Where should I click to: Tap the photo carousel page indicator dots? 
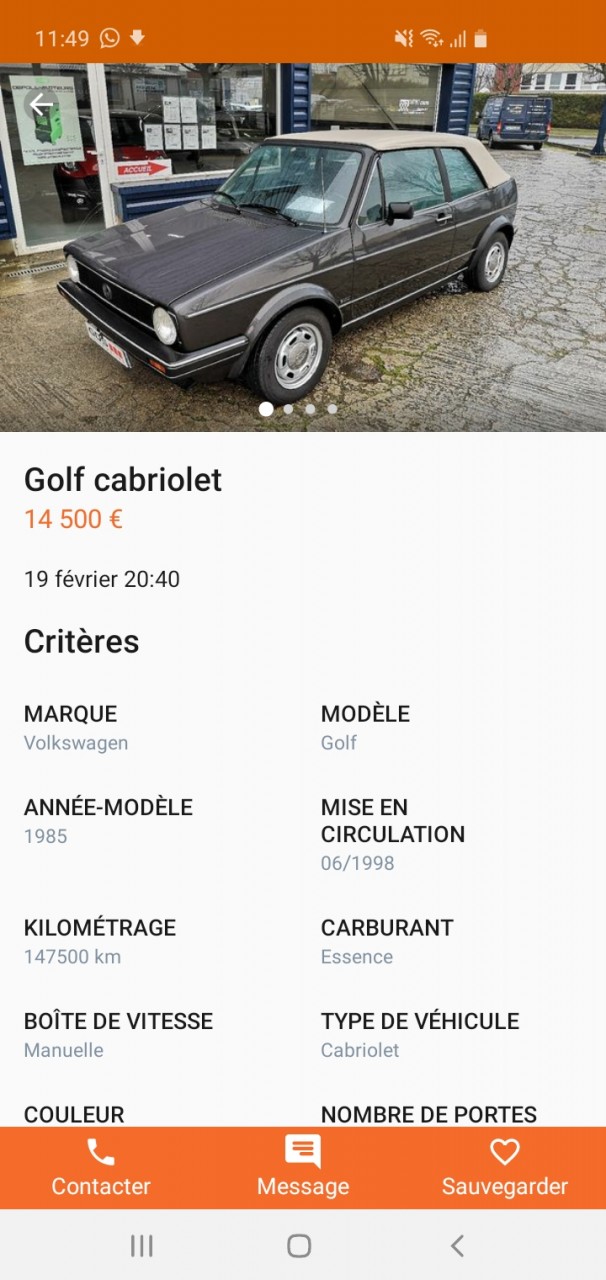click(299, 409)
